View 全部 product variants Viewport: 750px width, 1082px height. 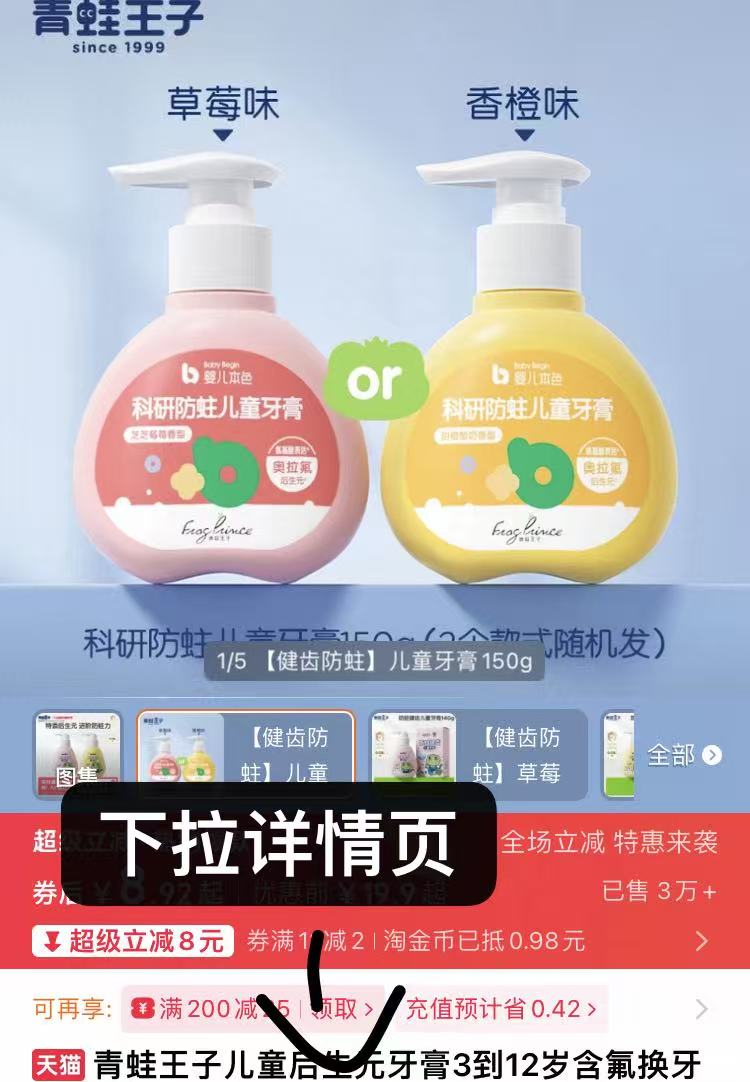coord(684,755)
